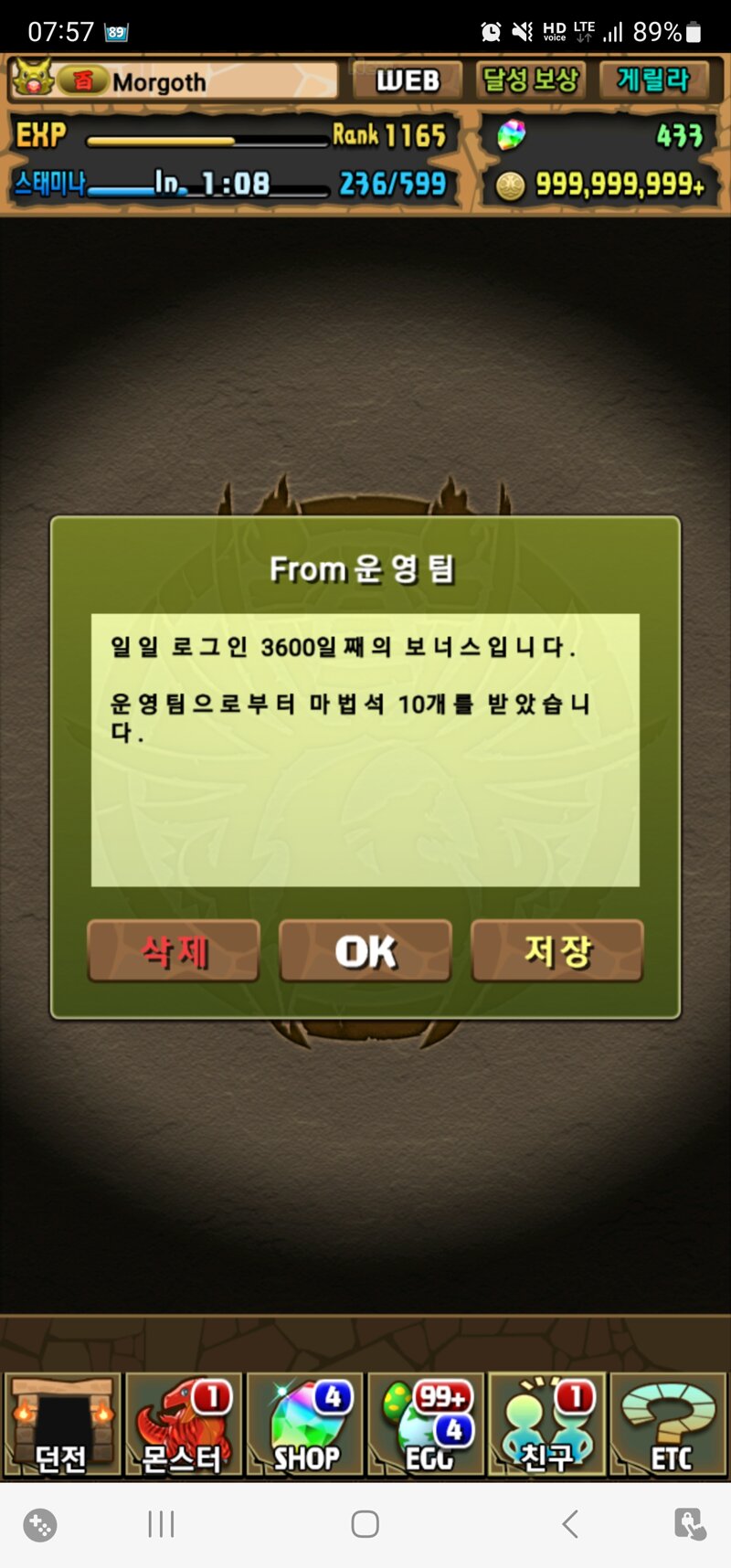Open the ETC tab
Screen dimensions: 731x1568
[668, 1425]
